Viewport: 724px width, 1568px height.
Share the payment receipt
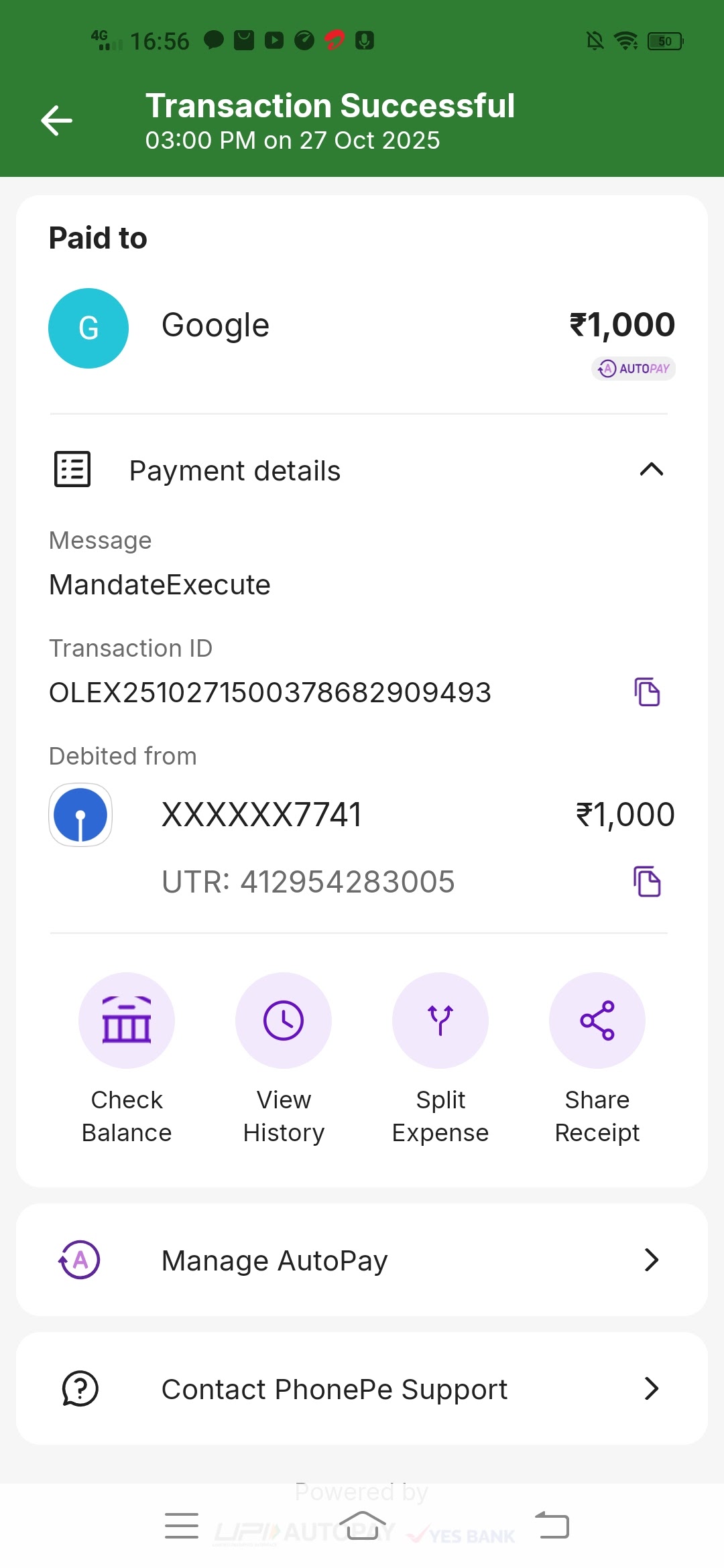click(597, 1021)
